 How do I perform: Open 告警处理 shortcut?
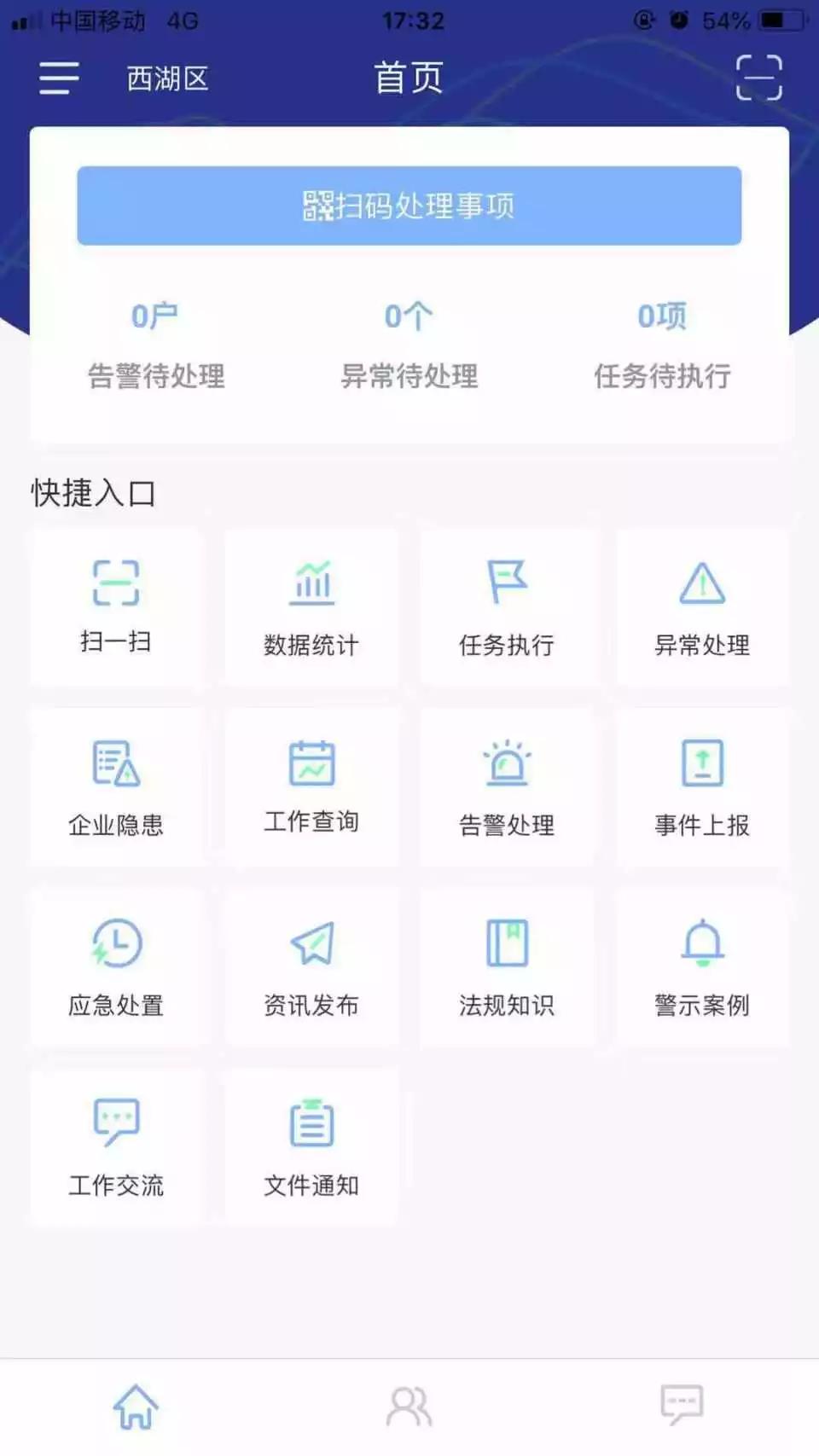507,786
